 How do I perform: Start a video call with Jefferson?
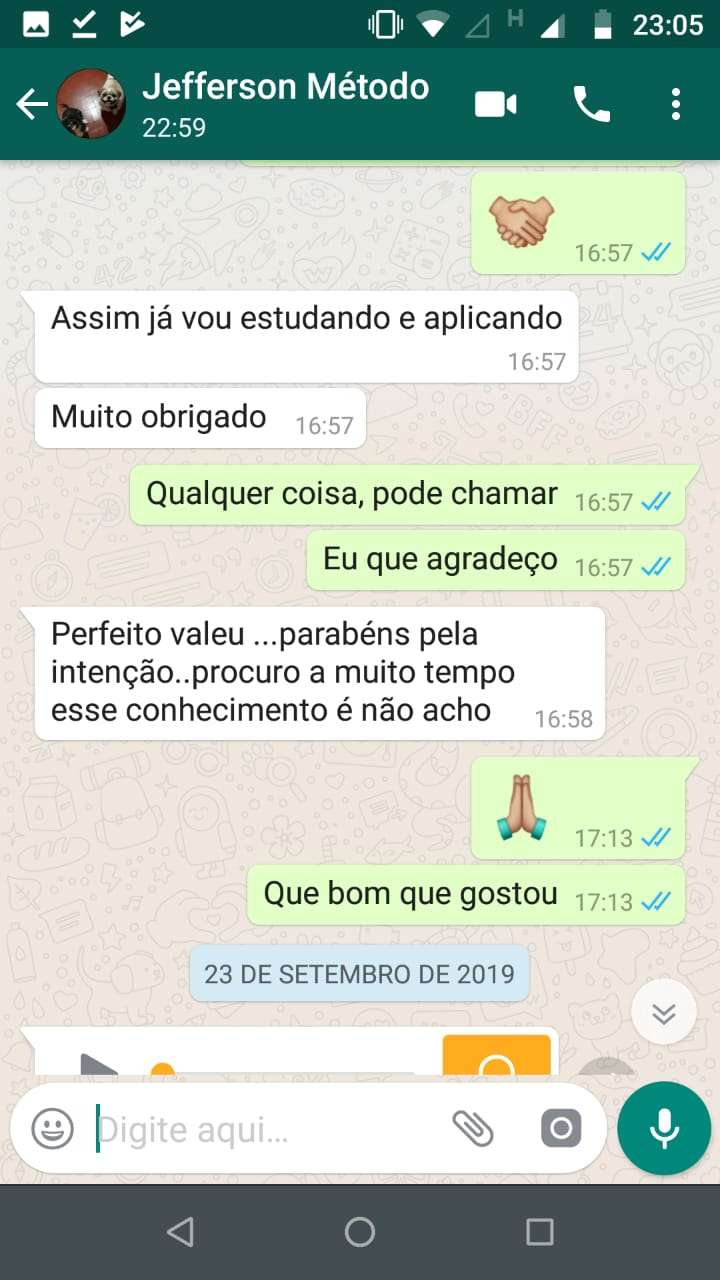(496, 104)
